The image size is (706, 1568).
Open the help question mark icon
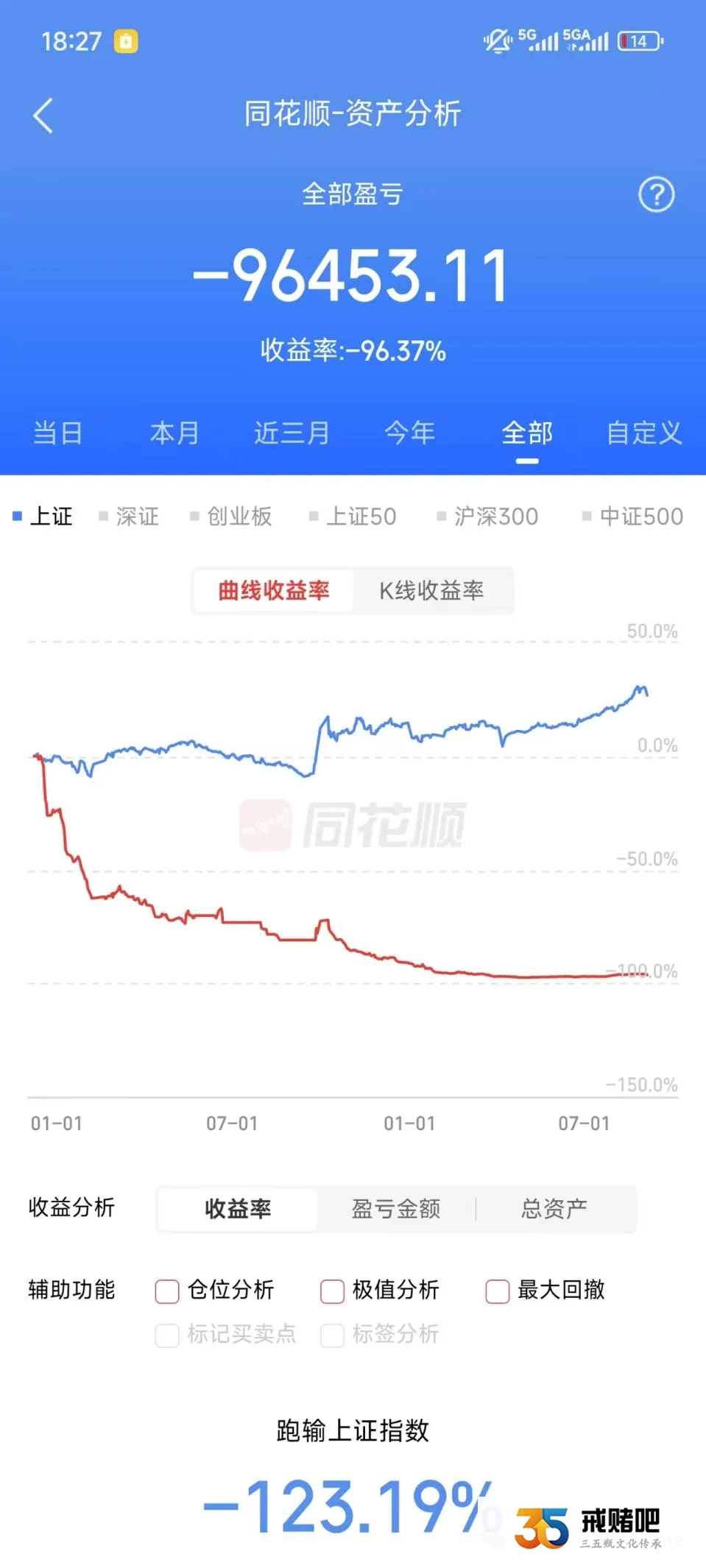coord(655,195)
